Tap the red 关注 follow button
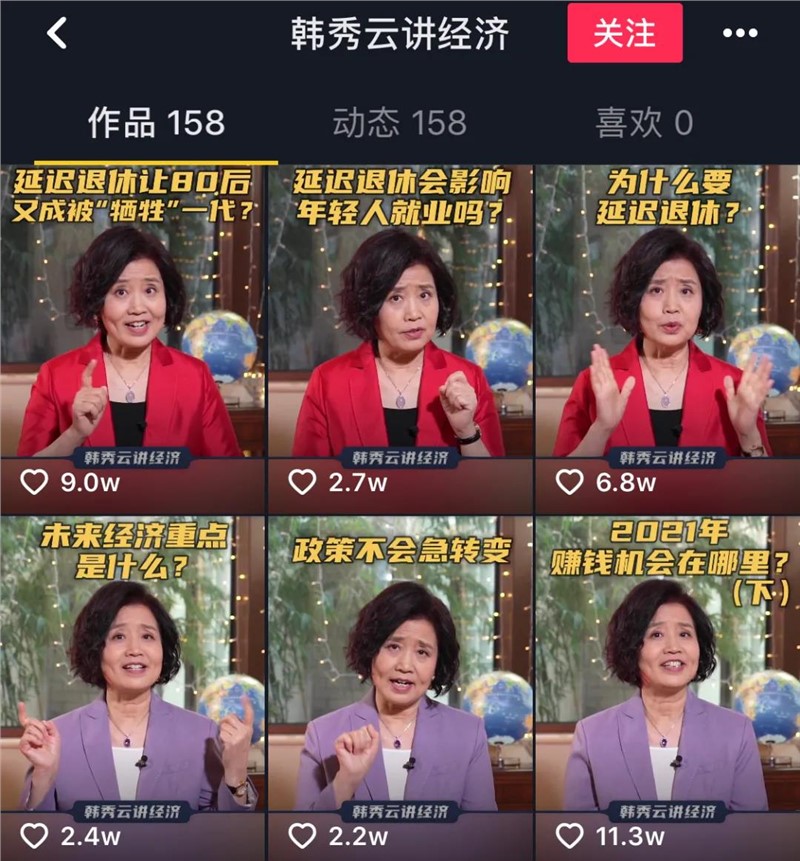The width and height of the screenshot is (800, 861). (x=623, y=35)
